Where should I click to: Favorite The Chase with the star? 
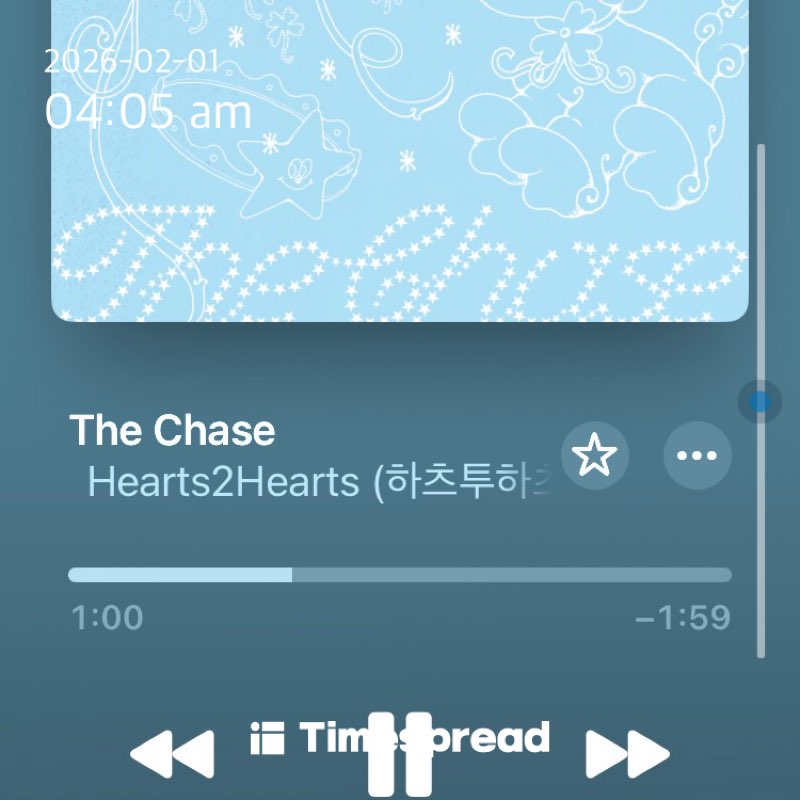595,456
